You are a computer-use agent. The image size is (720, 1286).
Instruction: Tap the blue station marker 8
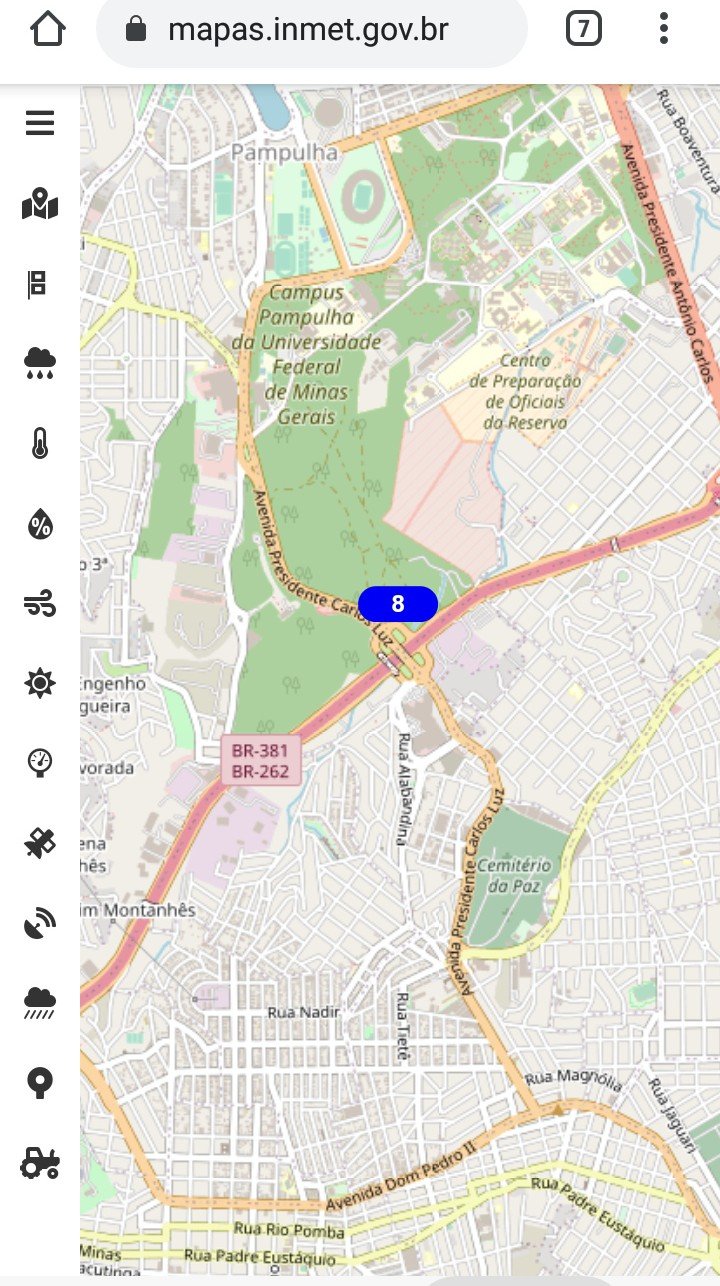pyautogui.click(x=398, y=603)
